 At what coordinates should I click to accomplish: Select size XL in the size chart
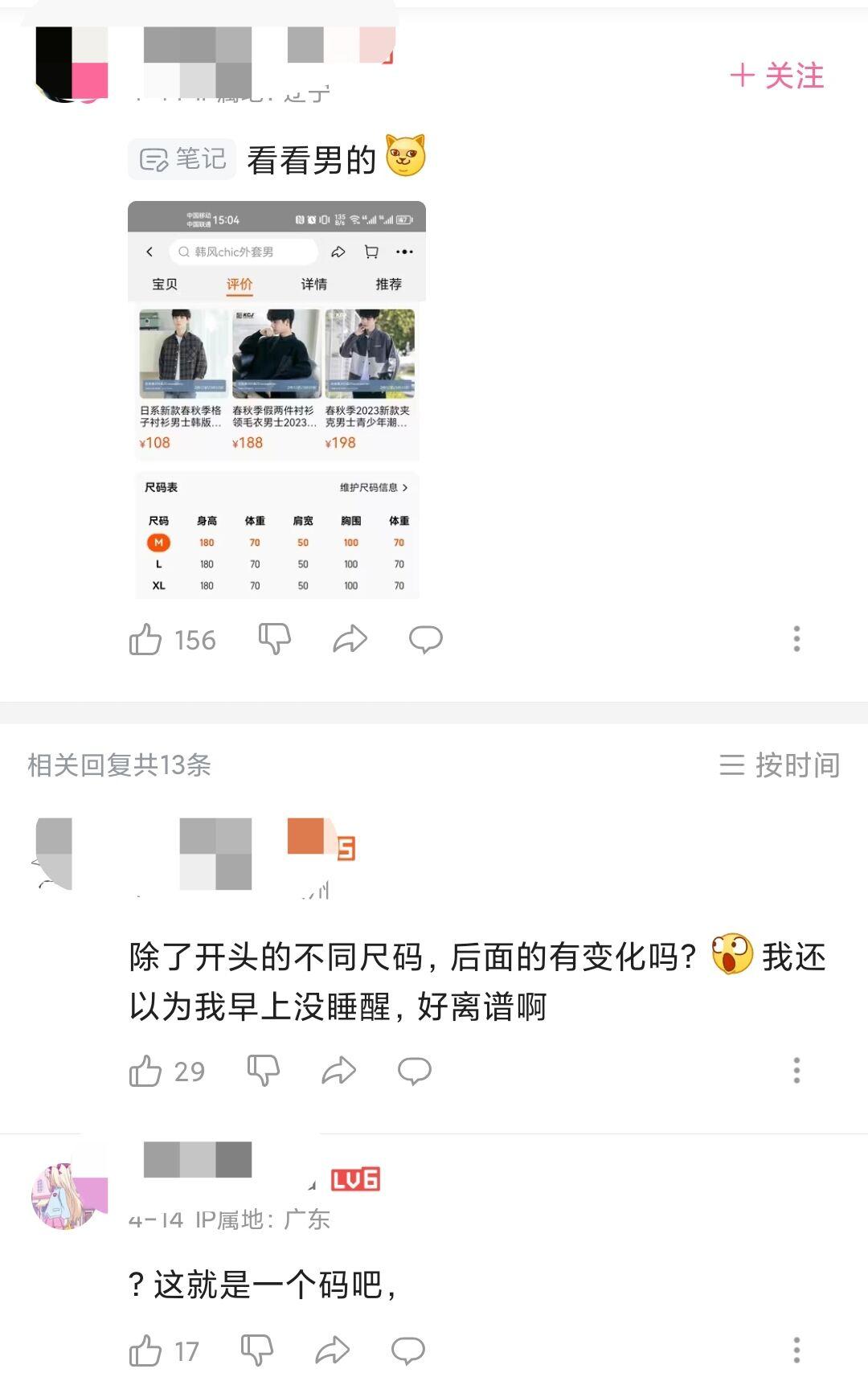click(160, 586)
